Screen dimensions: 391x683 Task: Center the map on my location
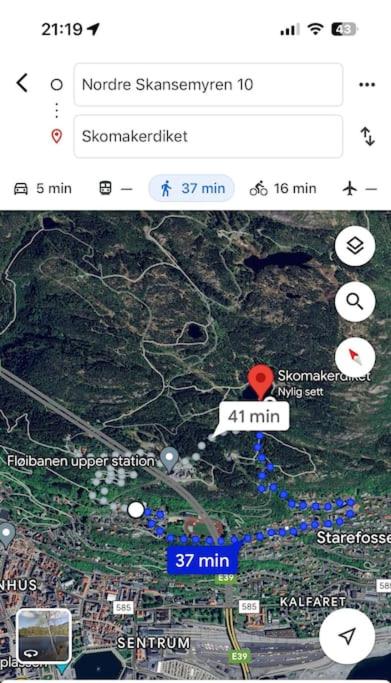point(347,636)
